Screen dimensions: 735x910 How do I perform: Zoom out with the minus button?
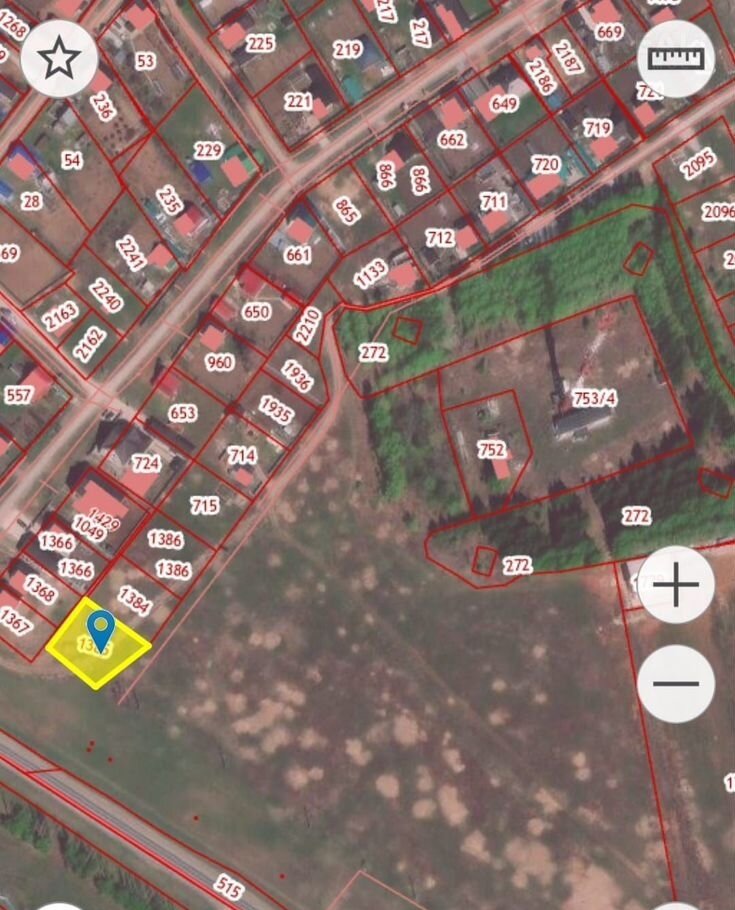(676, 685)
